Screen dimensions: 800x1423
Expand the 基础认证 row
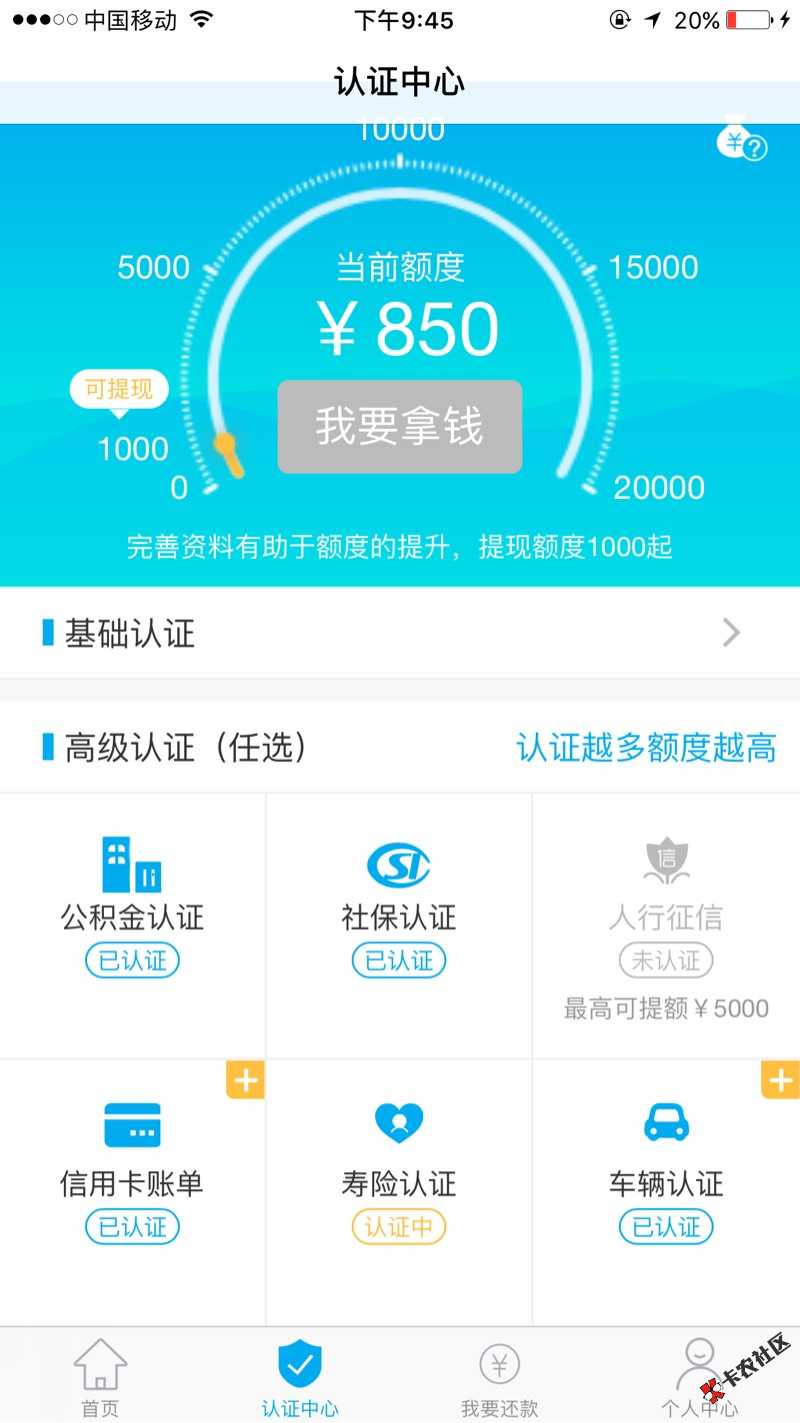400,633
